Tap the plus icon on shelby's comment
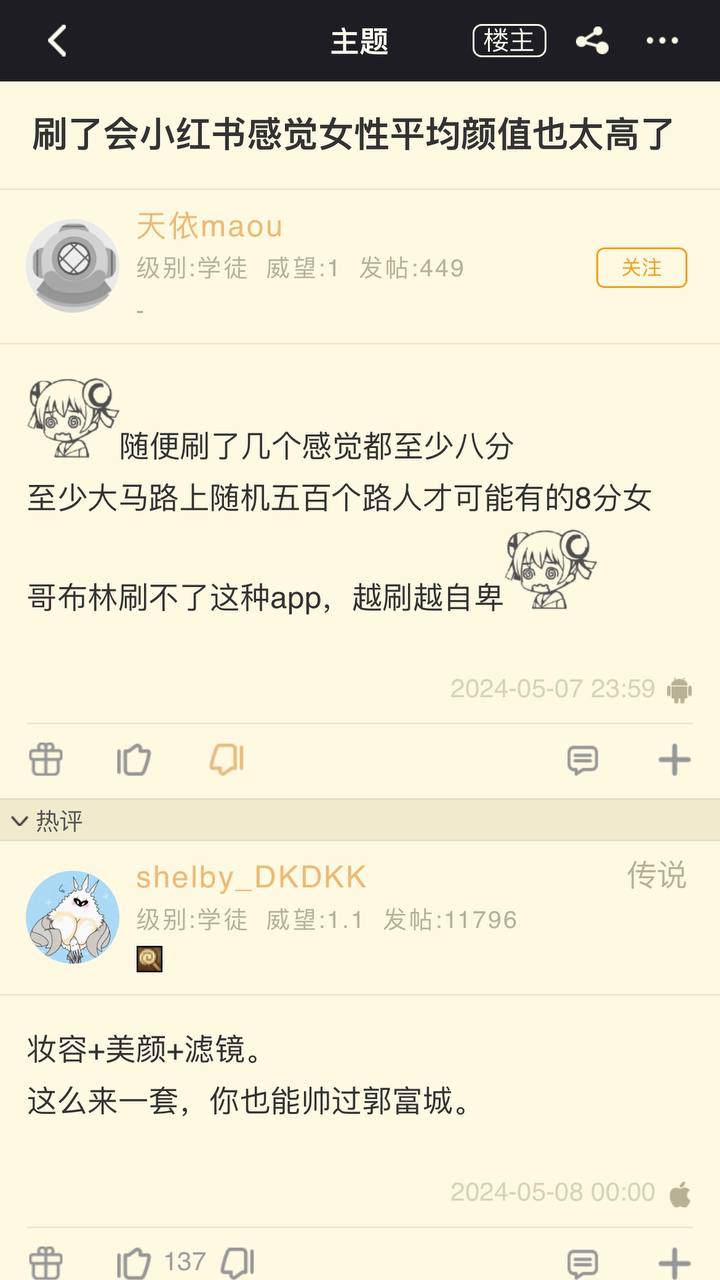Image resolution: width=720 pixels, height=1280 pixels. [x=673, y=1261]
